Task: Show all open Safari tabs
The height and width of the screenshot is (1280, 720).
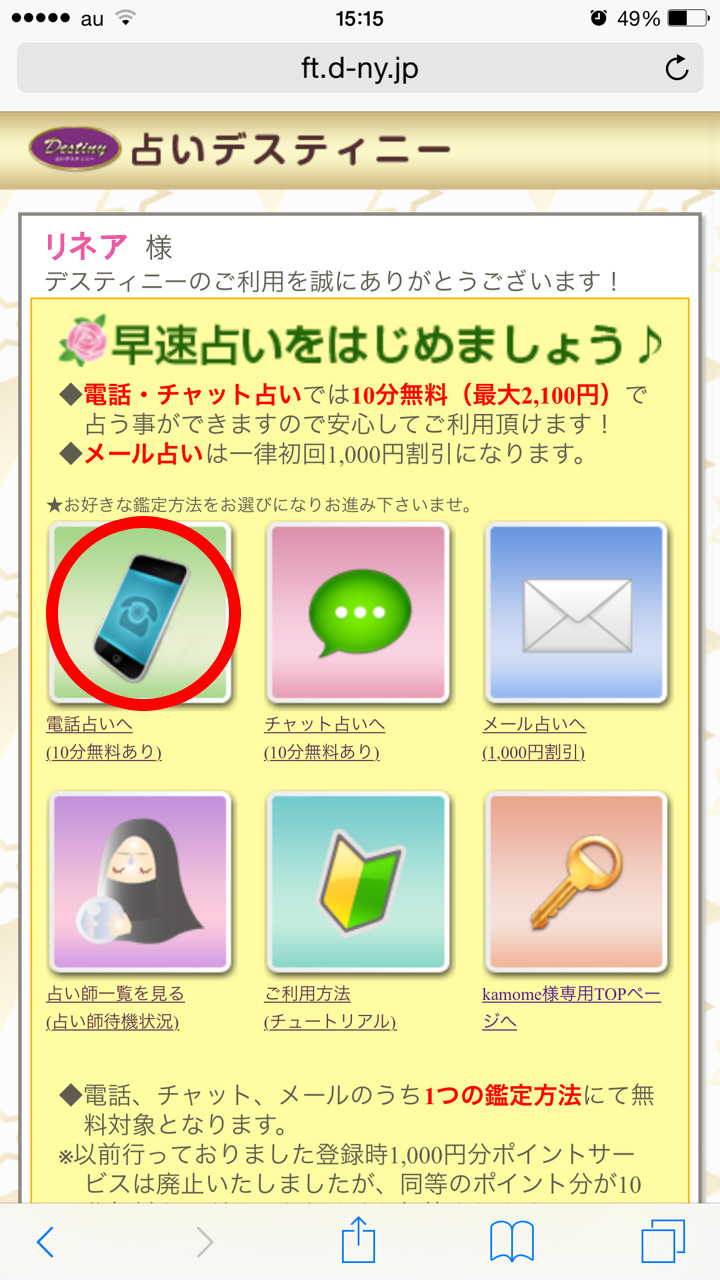Action: click(x=664, y=1241)
